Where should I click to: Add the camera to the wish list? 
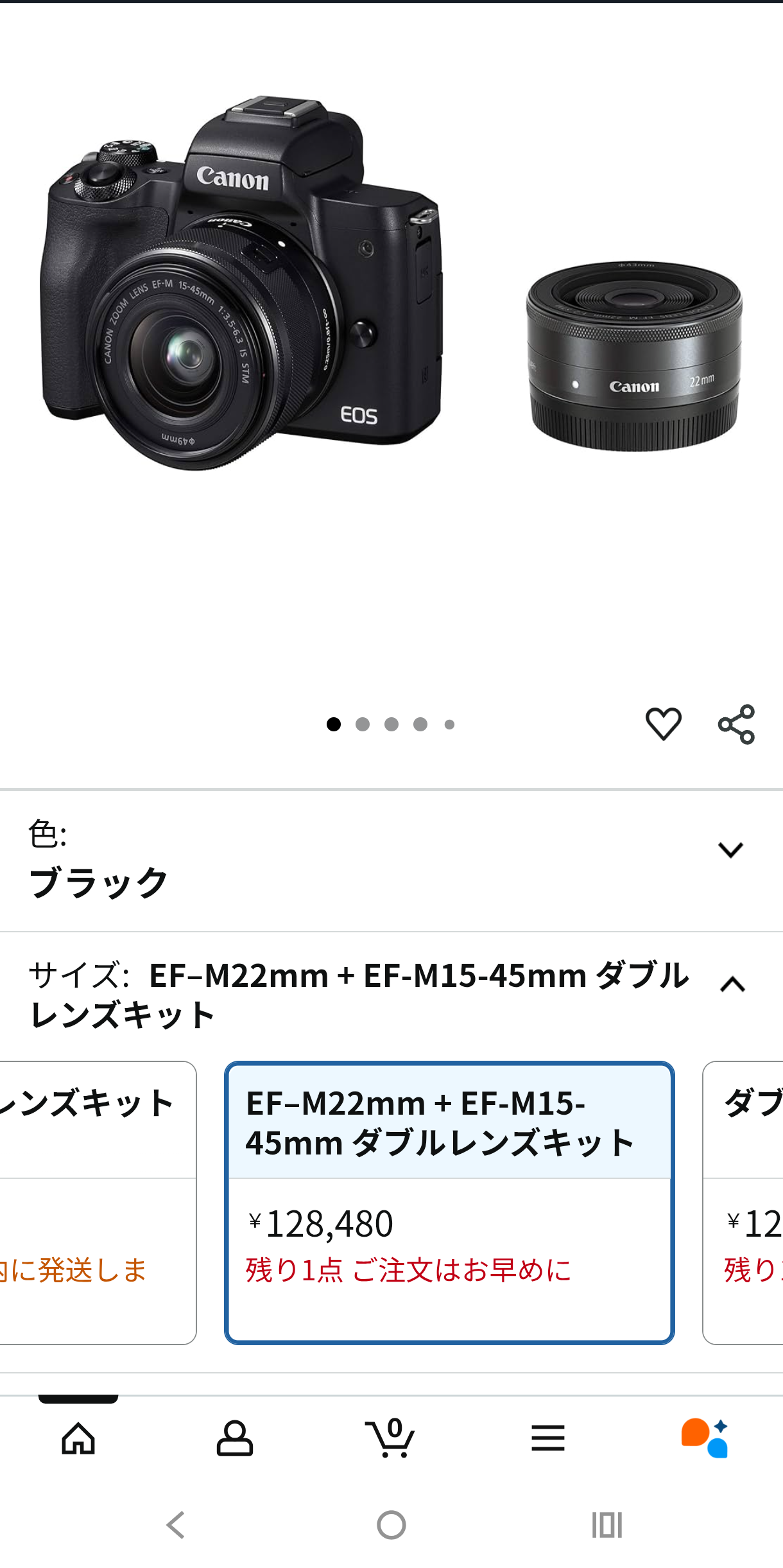pyautogui.click(x=663, y=724)
